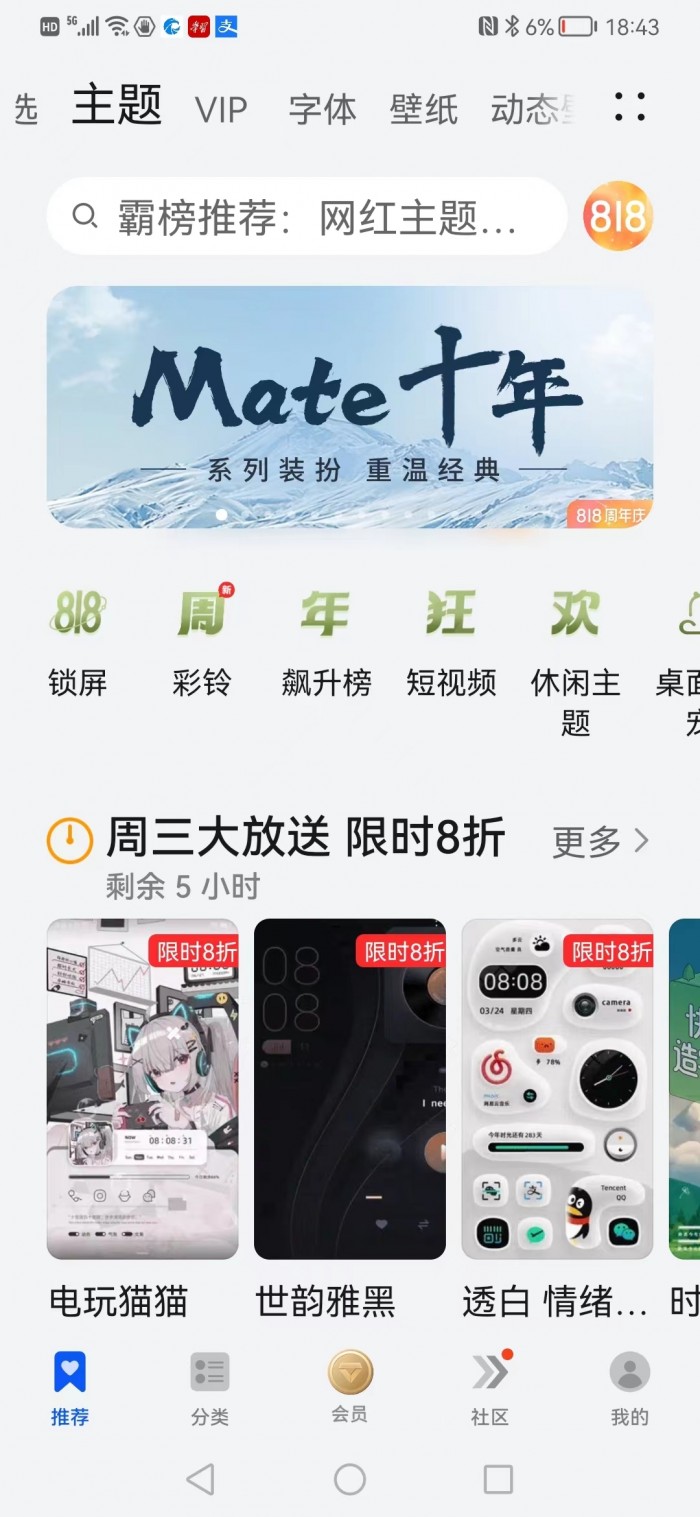The width and height of the screenshot is (700, 1517).
Task: Switch to the 字体 tab
Action: pyautogui.click(x=322, y=109)
